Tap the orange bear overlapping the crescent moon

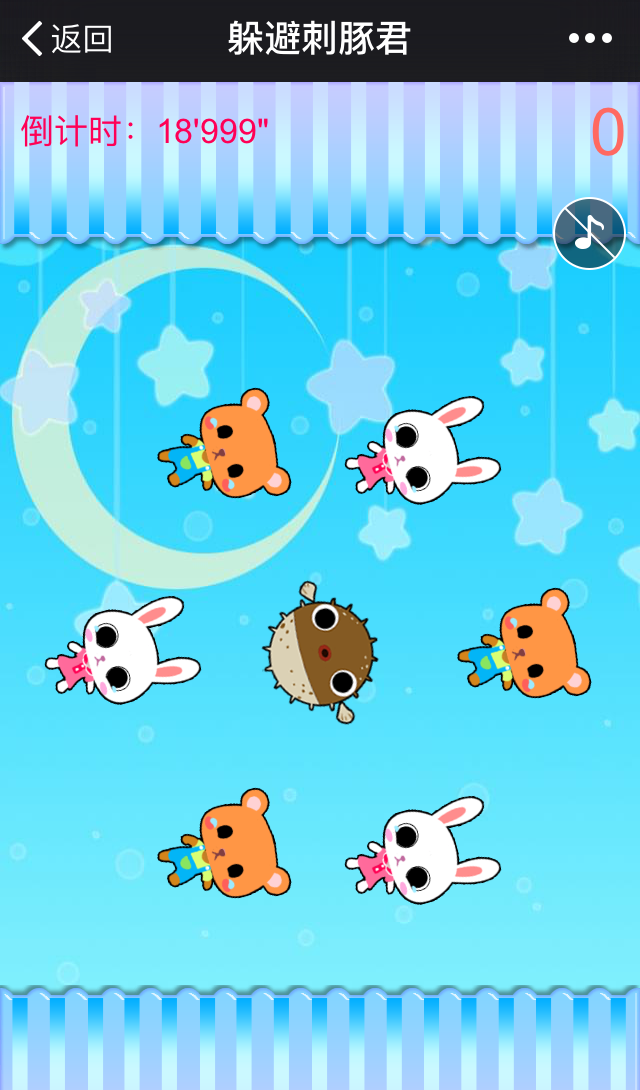point(228,444)
